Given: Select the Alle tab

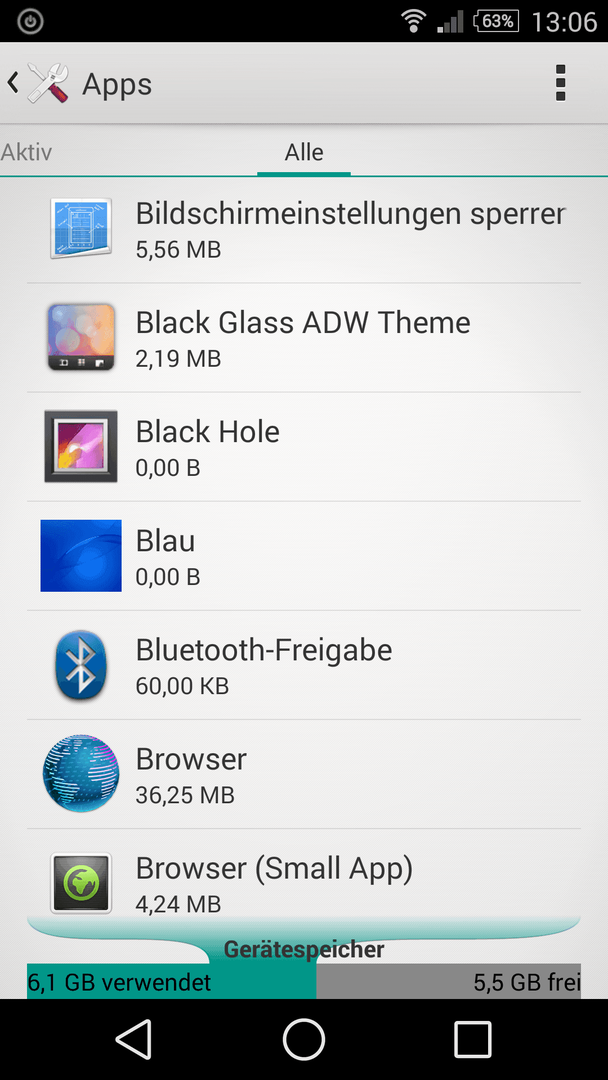Looking at the screenshot, I should pos(304,152).
